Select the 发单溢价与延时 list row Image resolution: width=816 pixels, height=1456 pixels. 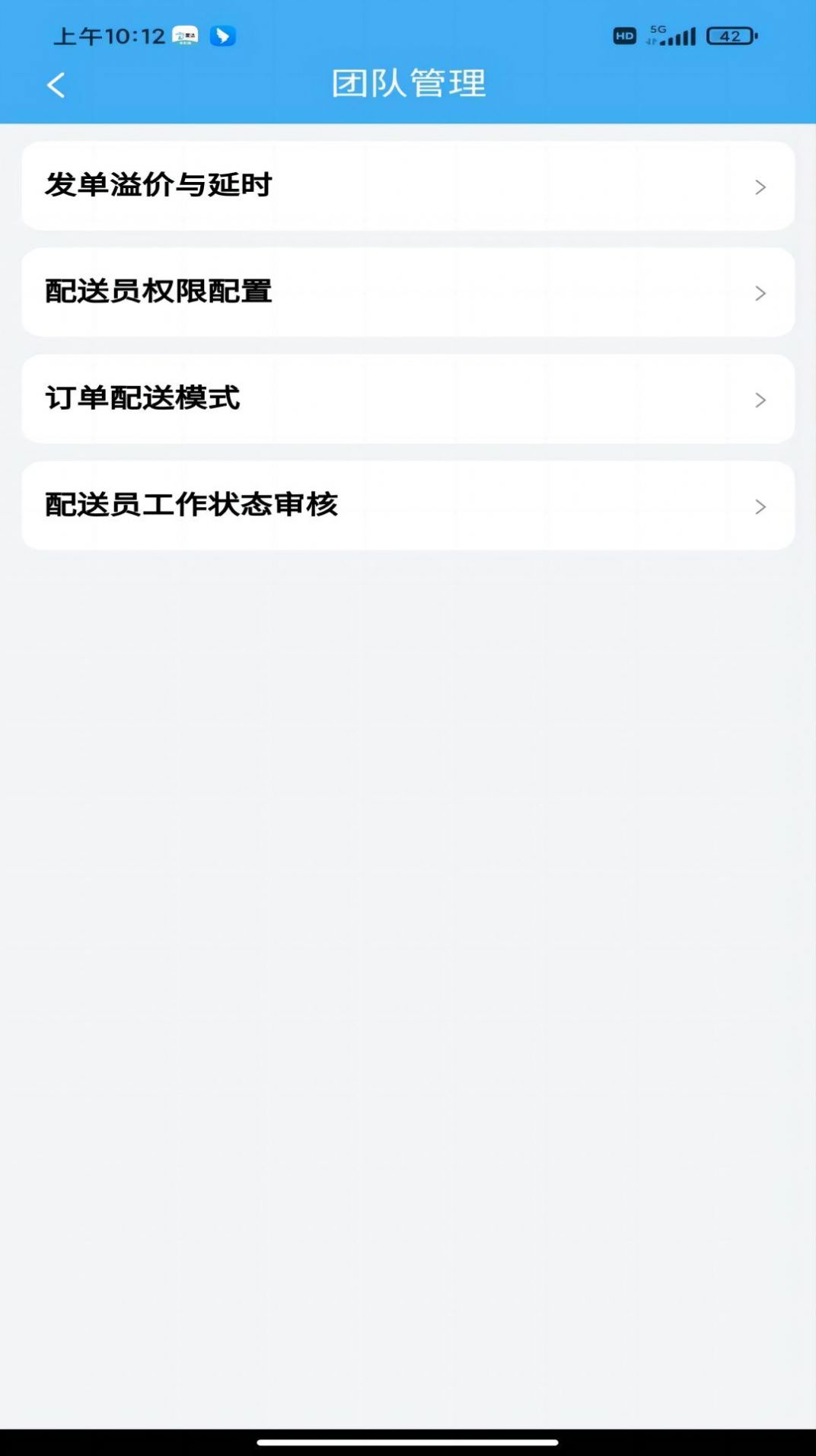[x=408, y=187]
